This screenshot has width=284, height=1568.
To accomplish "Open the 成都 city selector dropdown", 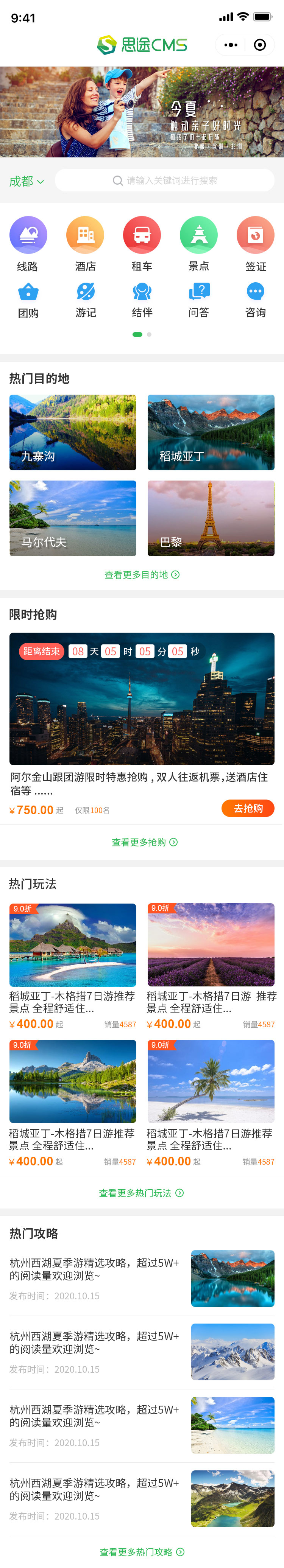I will [26, 181].
